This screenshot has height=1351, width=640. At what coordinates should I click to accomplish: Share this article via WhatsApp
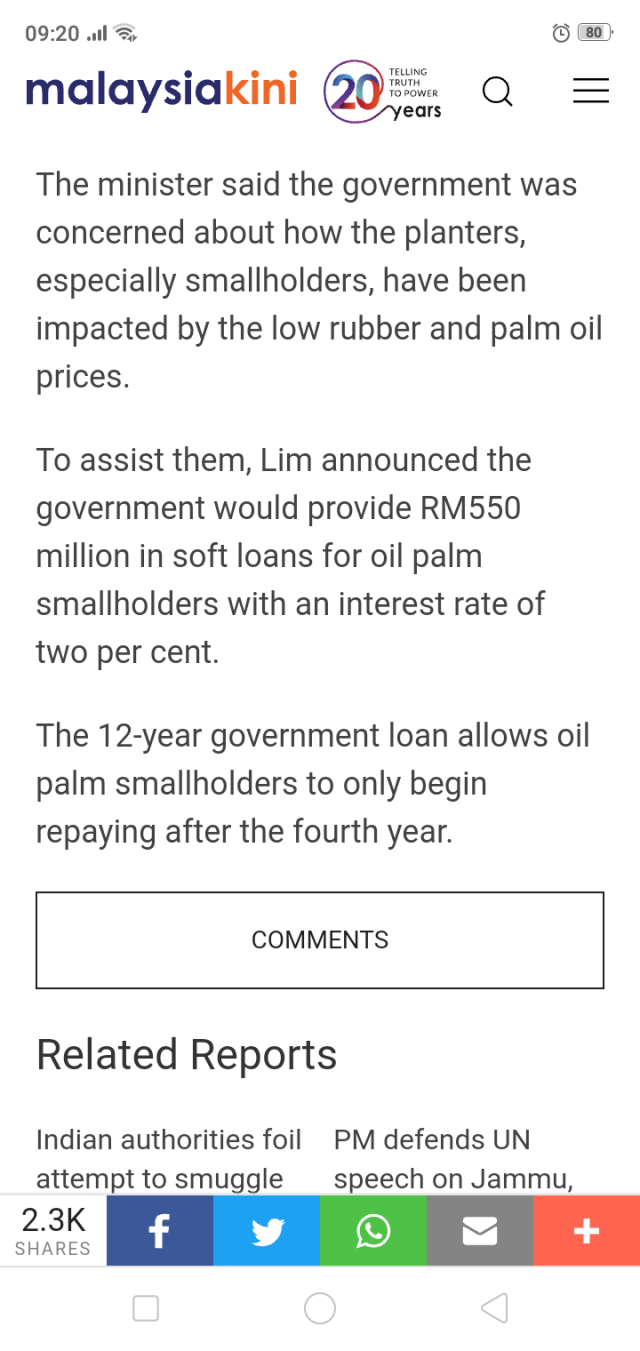coord(373,1231)
